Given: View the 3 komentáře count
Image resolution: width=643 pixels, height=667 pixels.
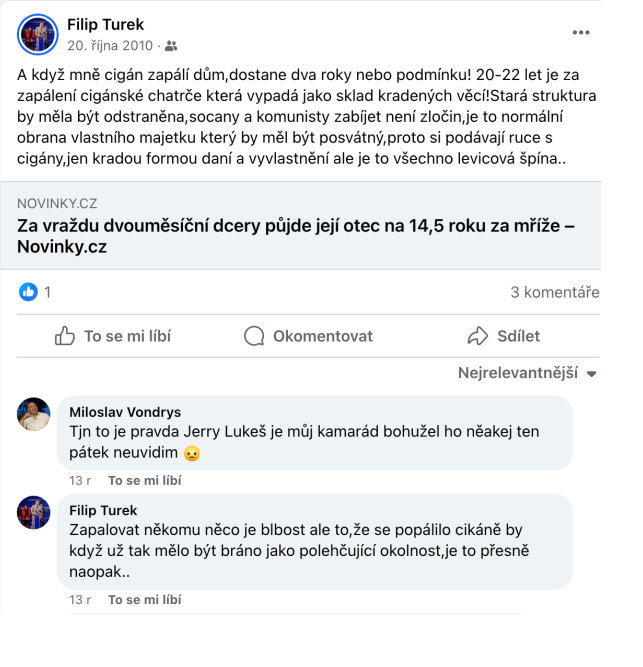Looking at the screenshot, I should click(554, 292).
